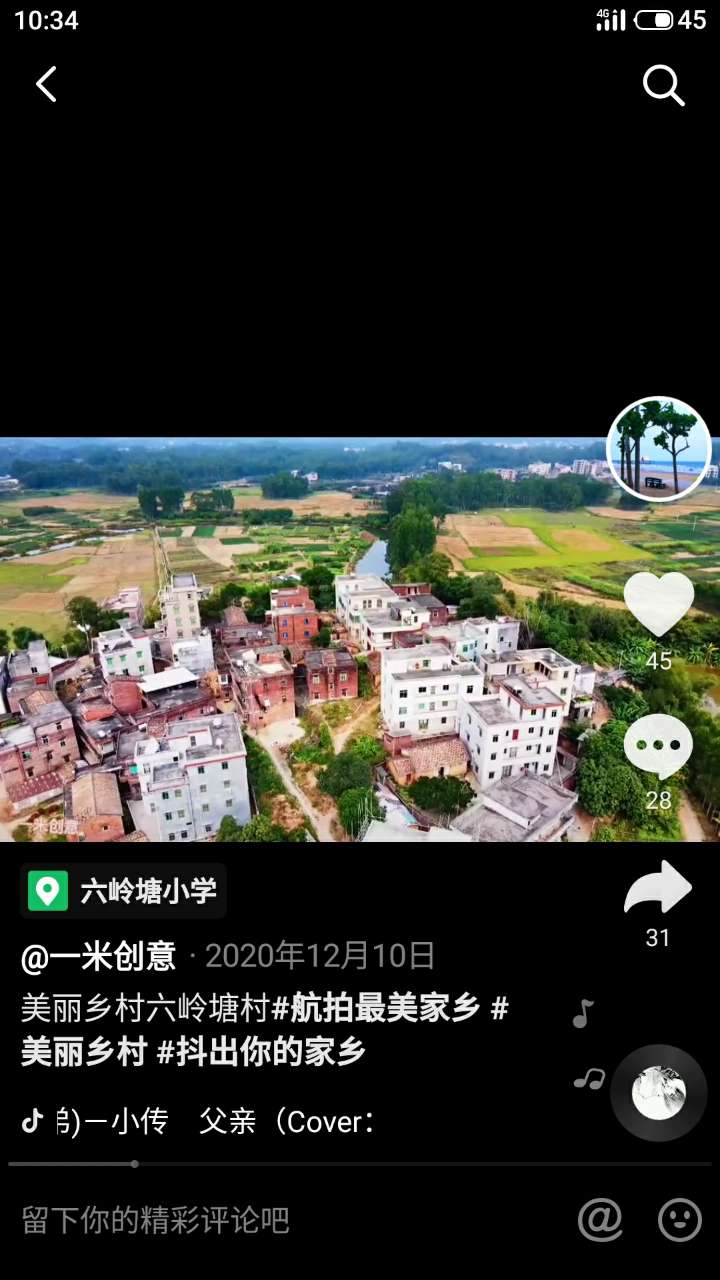Viewport: 720px width, 1280px height.
Task: Mention a friend with the @ icon
Action: pyautogui.click(x=601, y=1220)
